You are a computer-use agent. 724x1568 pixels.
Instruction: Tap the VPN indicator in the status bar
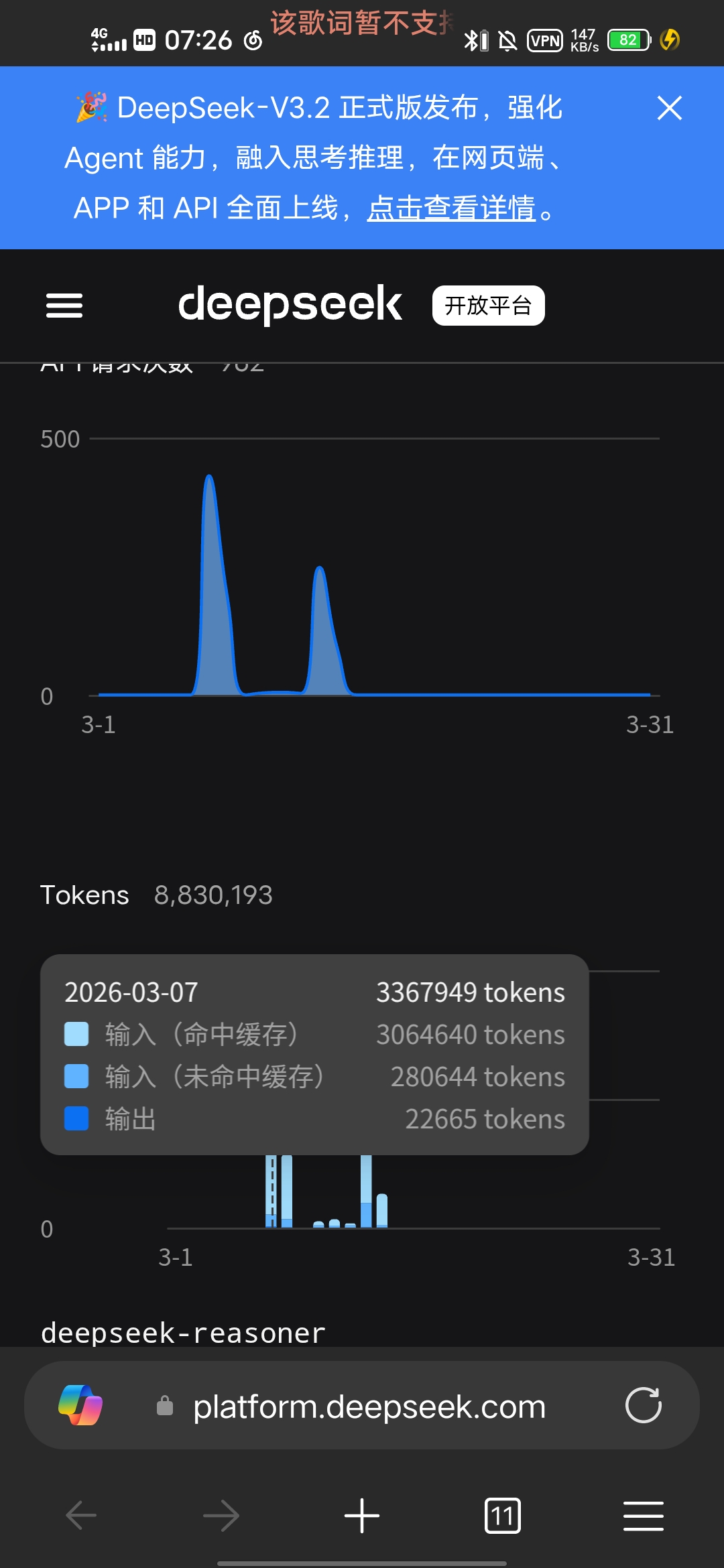545,40
